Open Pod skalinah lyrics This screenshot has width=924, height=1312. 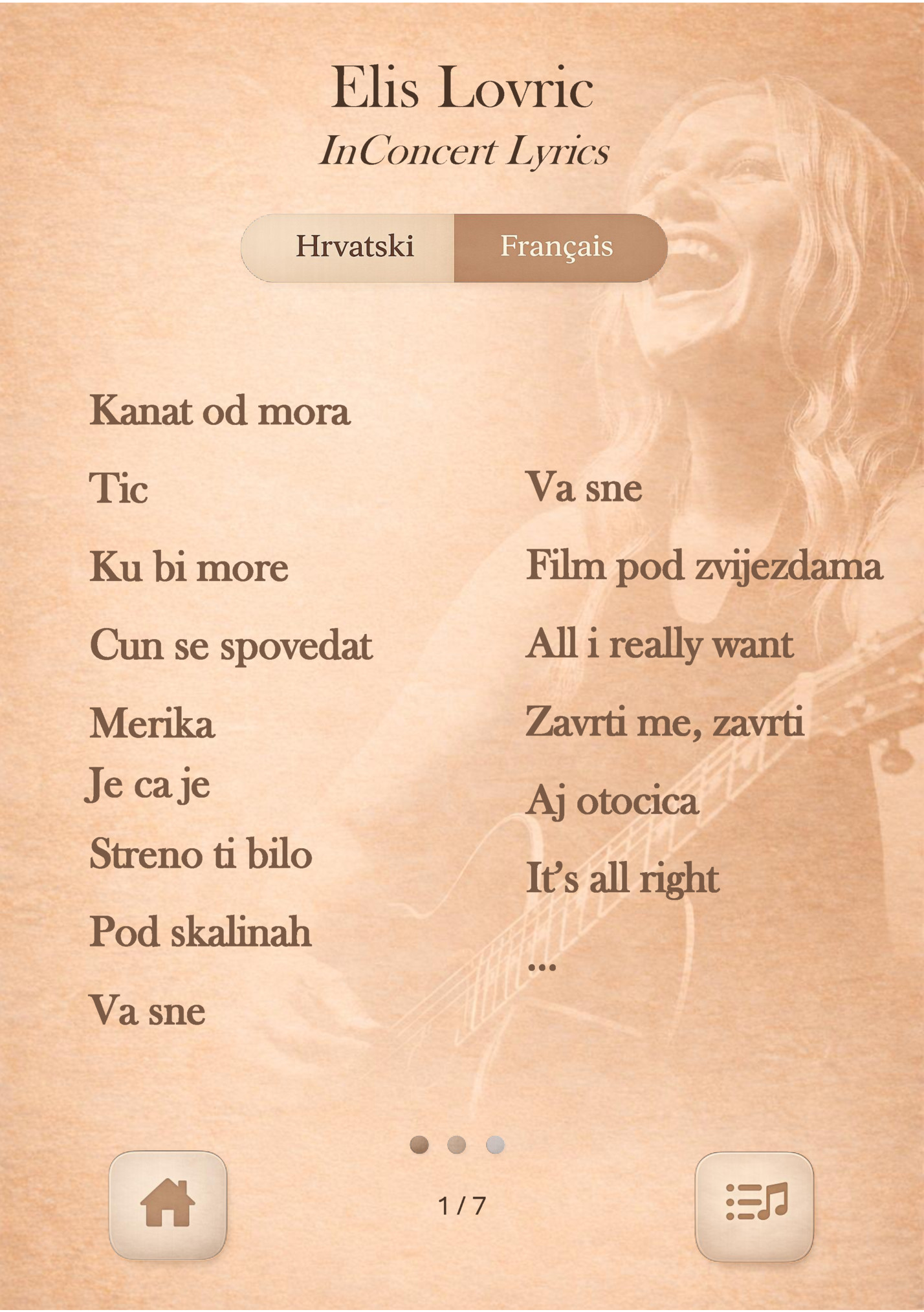tap(201, 932)
